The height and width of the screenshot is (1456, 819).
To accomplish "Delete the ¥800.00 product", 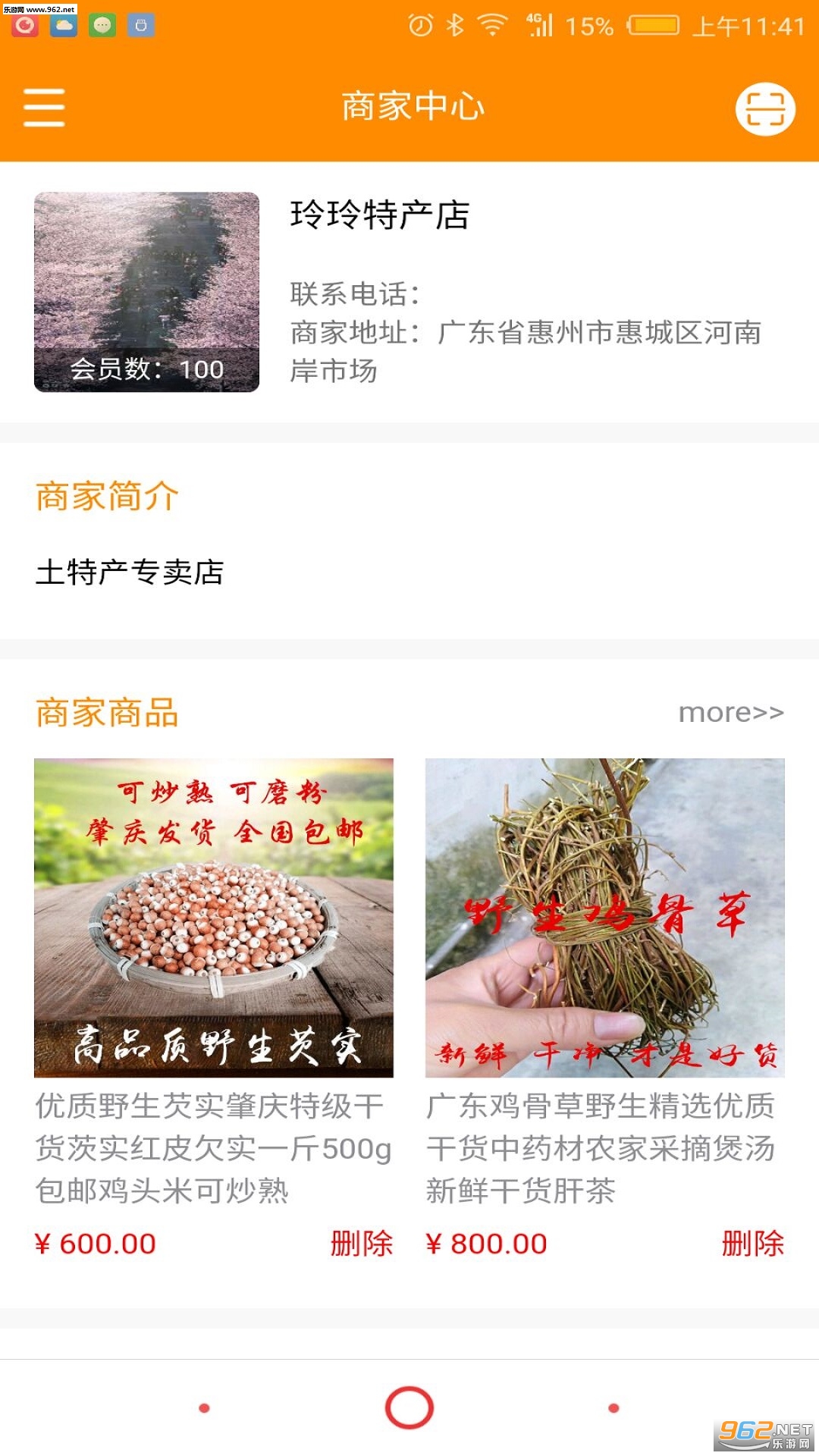I will [x=752, y=1244].
